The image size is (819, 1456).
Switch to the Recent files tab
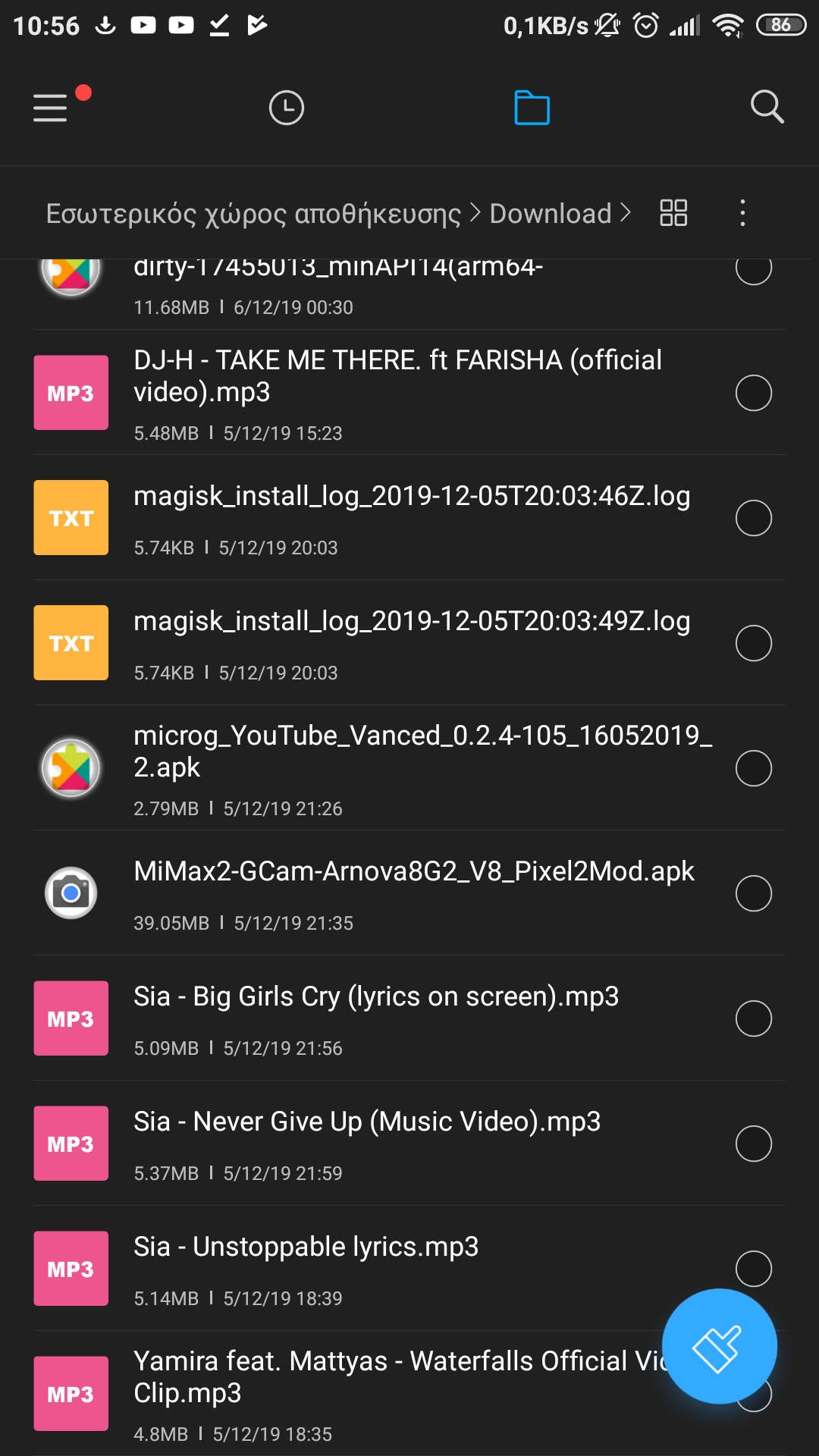(287, 108)
